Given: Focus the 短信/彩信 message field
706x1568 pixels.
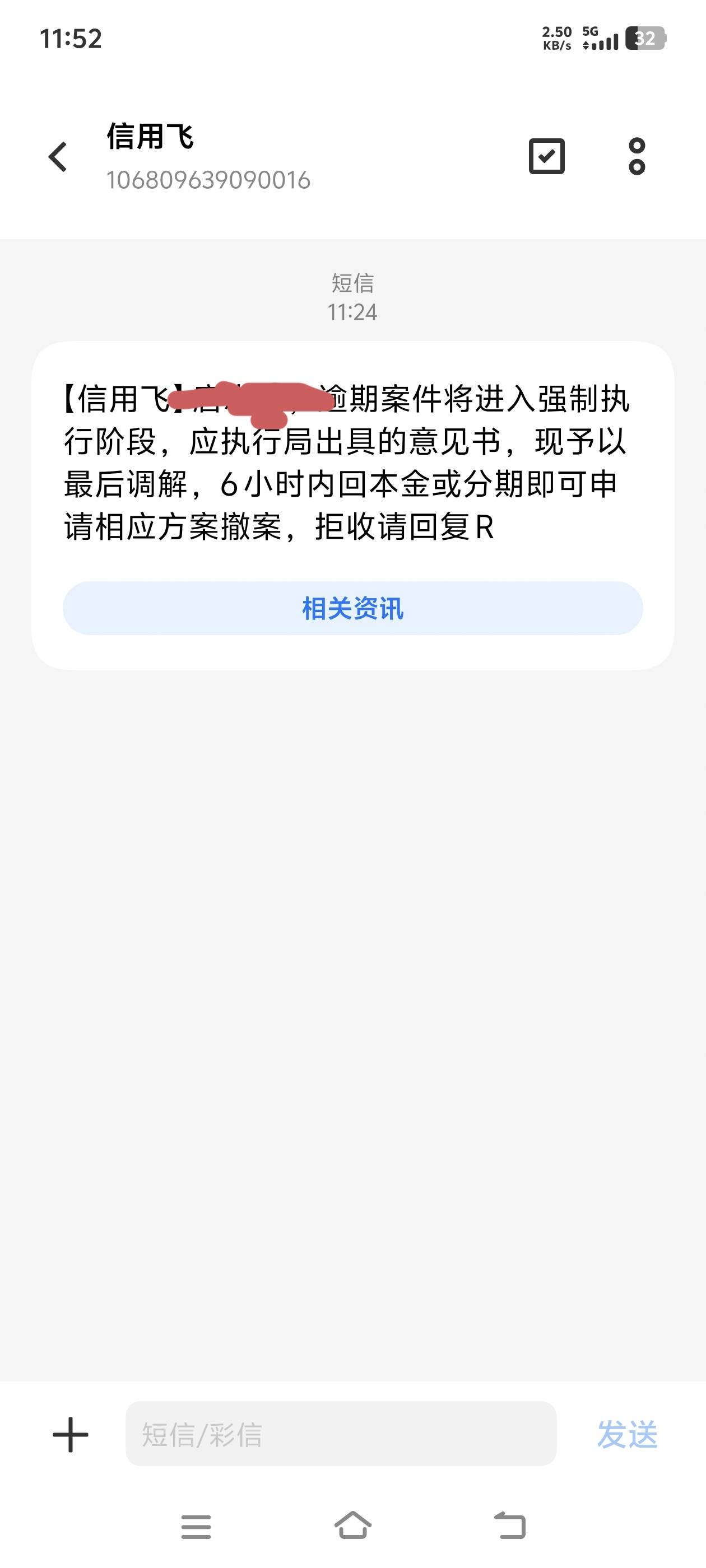Looking at the screenshot, I should tap(341, 1434).
